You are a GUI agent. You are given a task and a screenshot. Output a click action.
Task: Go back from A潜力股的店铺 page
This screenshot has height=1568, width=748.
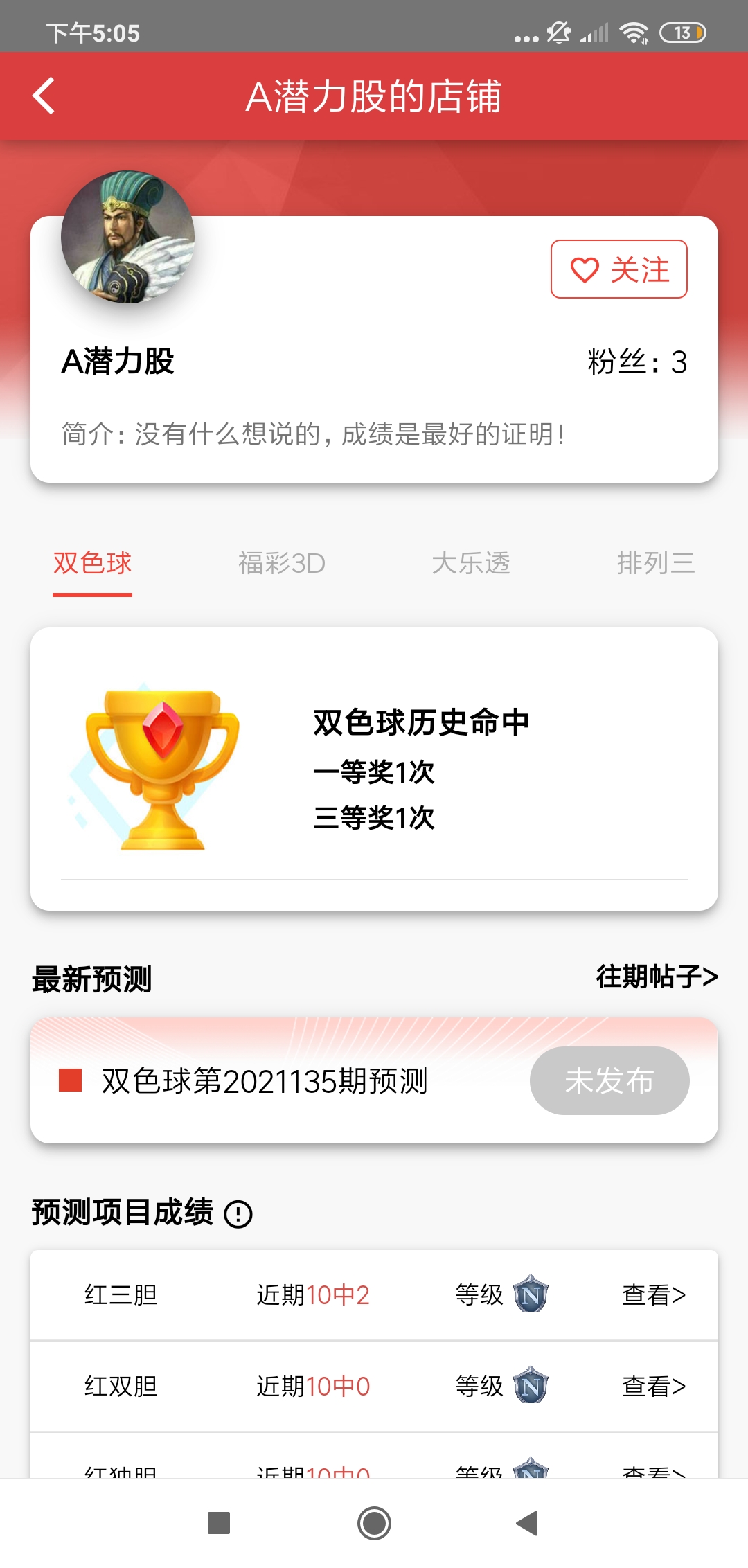click(44, 96)
